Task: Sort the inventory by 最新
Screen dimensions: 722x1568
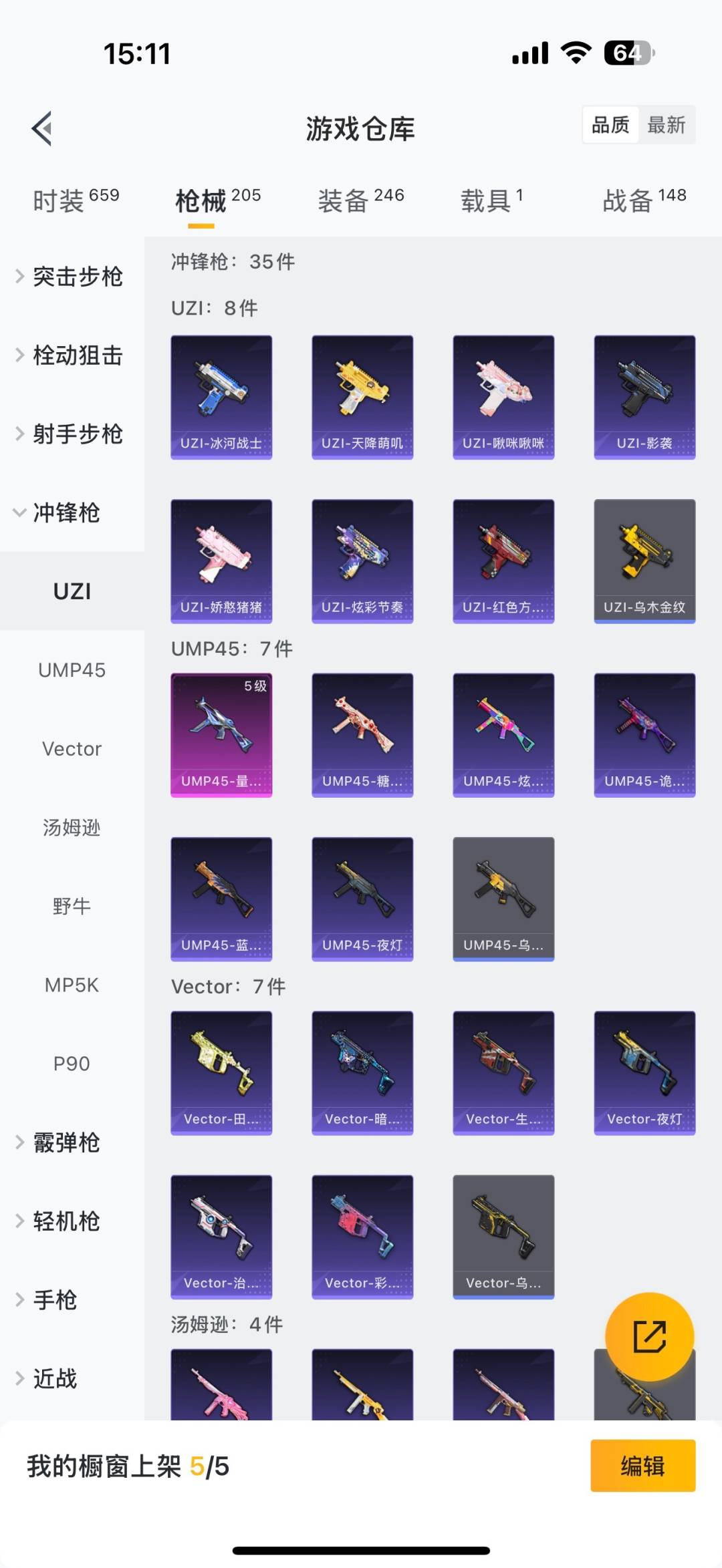Action: (x=666, y=125)
